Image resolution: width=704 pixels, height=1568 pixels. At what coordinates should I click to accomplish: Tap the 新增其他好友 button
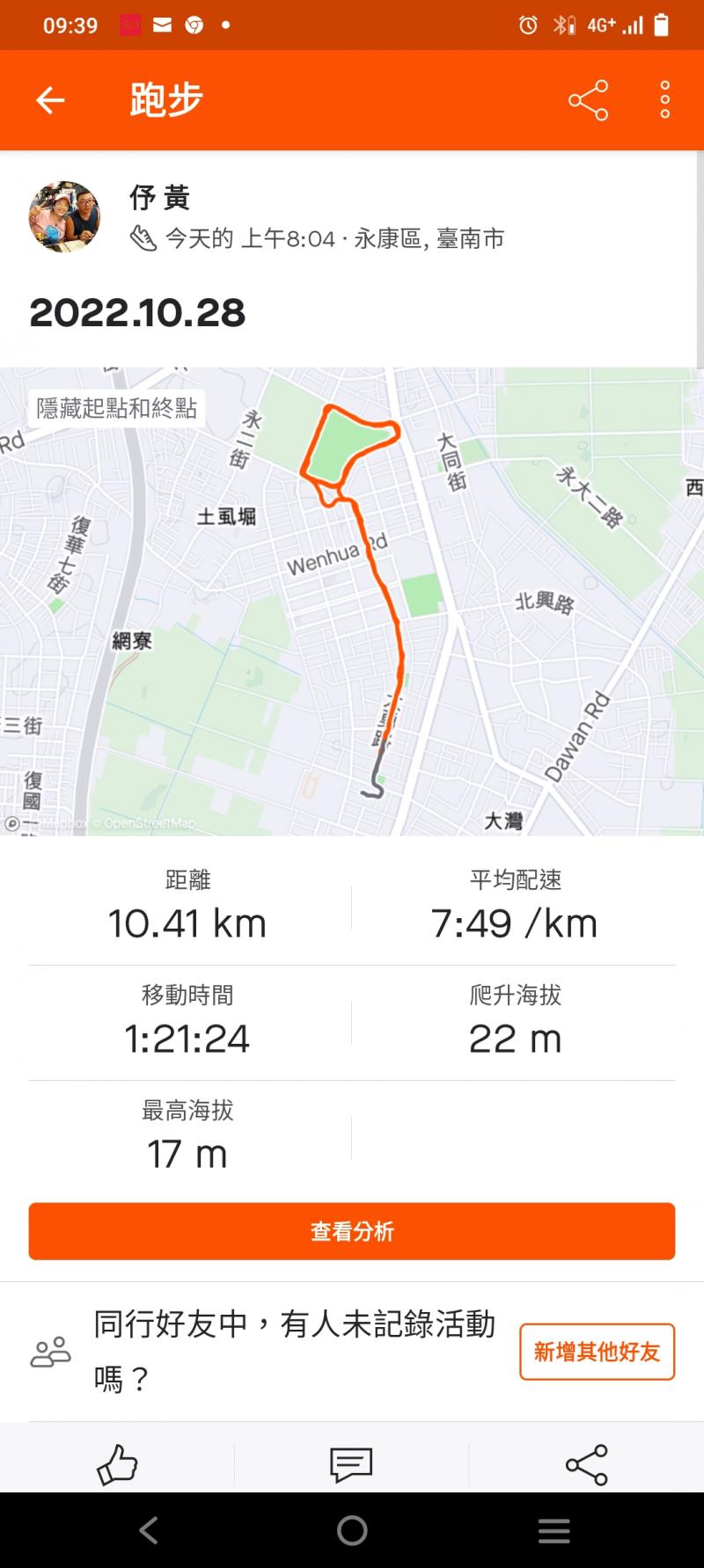click(597, 1352)
